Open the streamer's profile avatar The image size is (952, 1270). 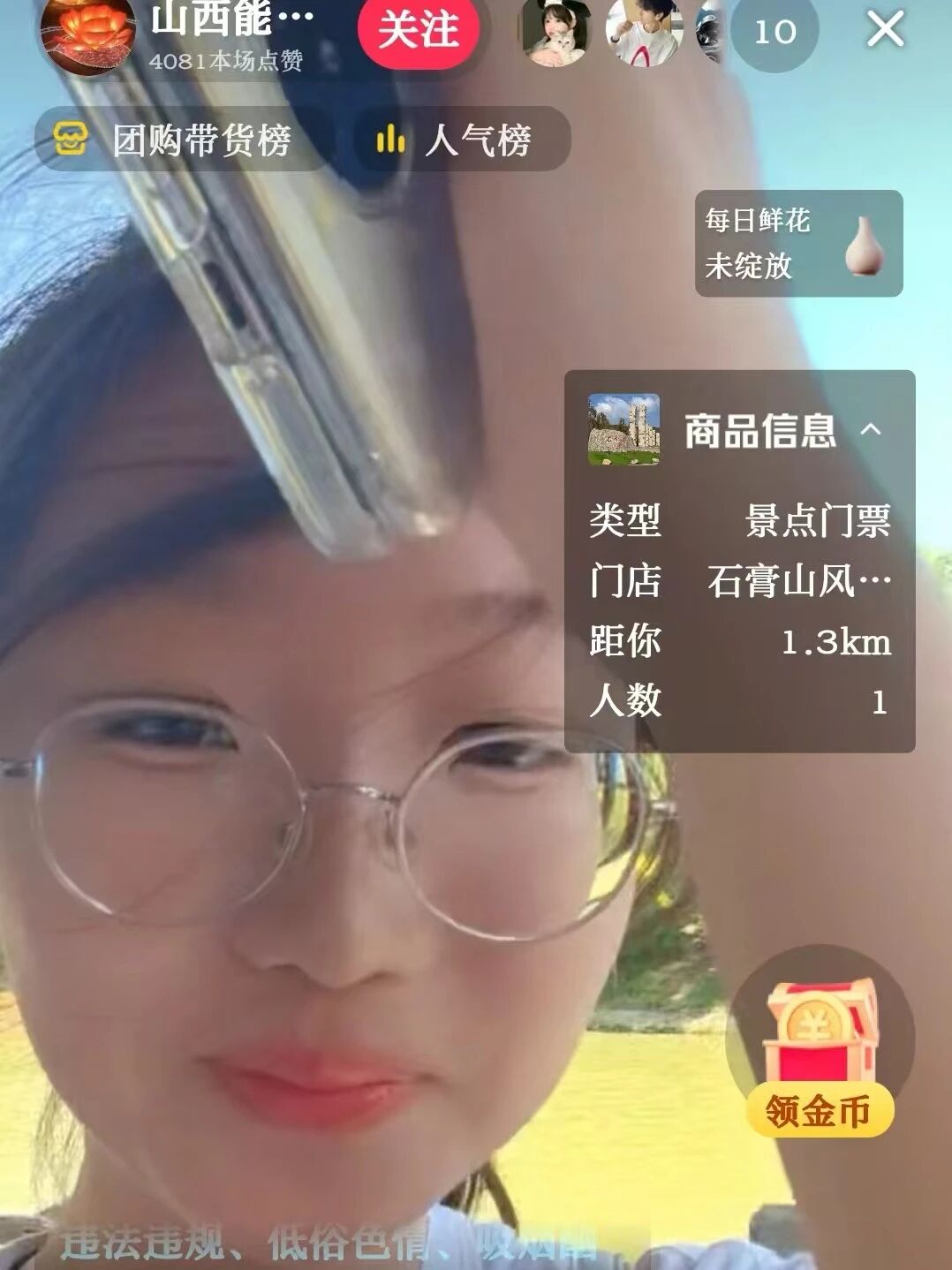tap(87, 34)
